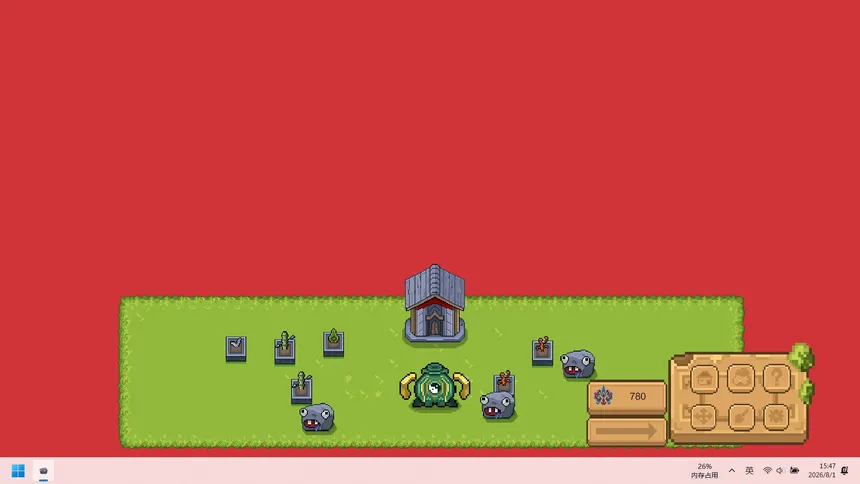Tap the wooden arrow button

coord(627,431)
